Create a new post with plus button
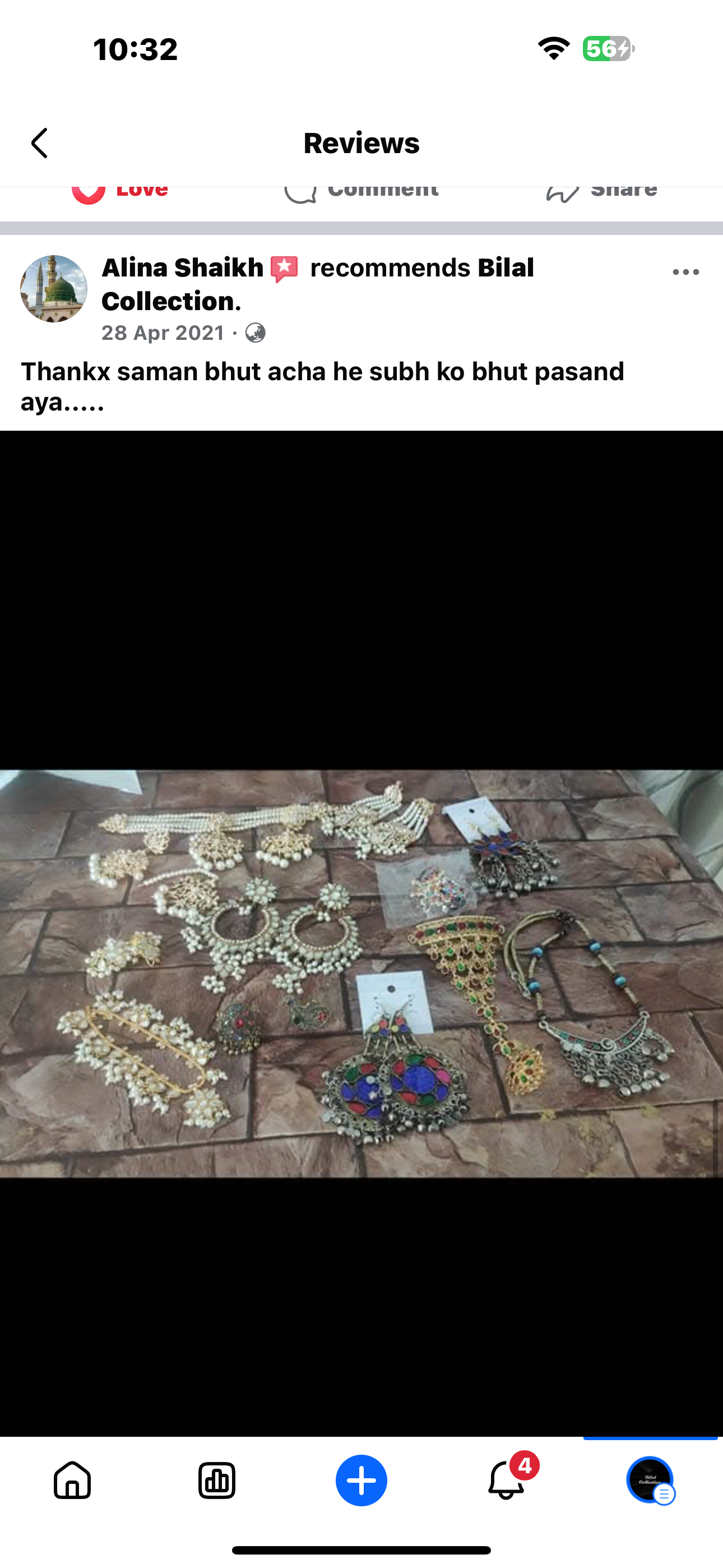The width and height of the screenshot is (723, 1568). pyautogui.click(x=361, y=1481)
